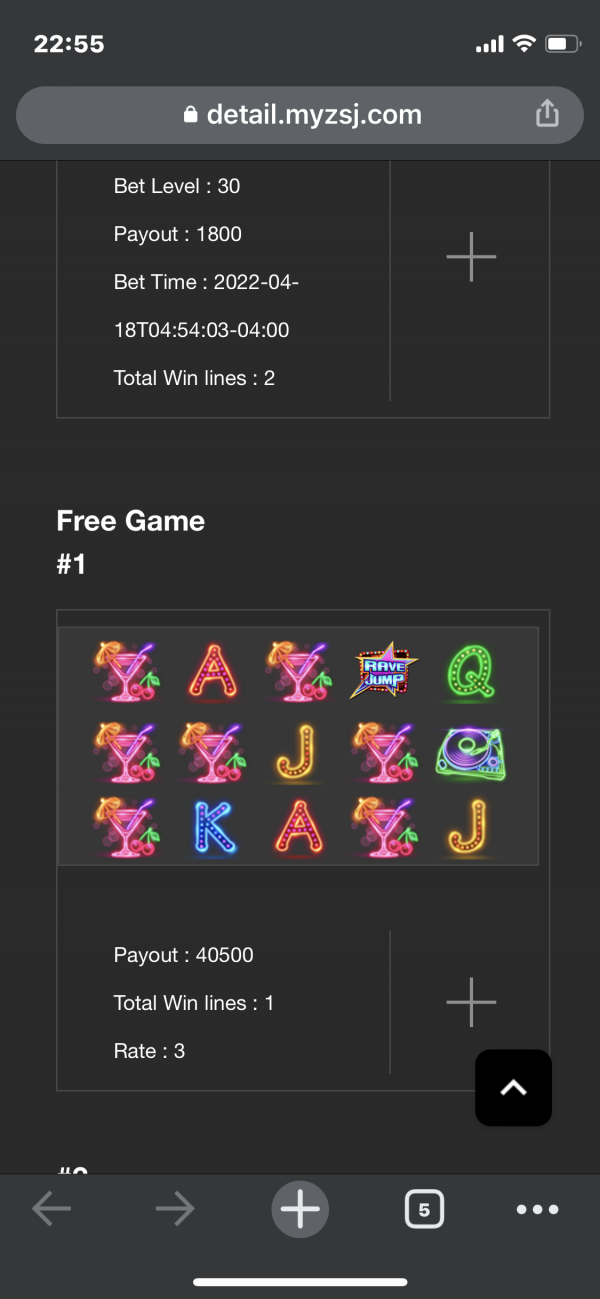
Task: Open the browser's three-dot menu
Action: click(x=538, y=1210)
